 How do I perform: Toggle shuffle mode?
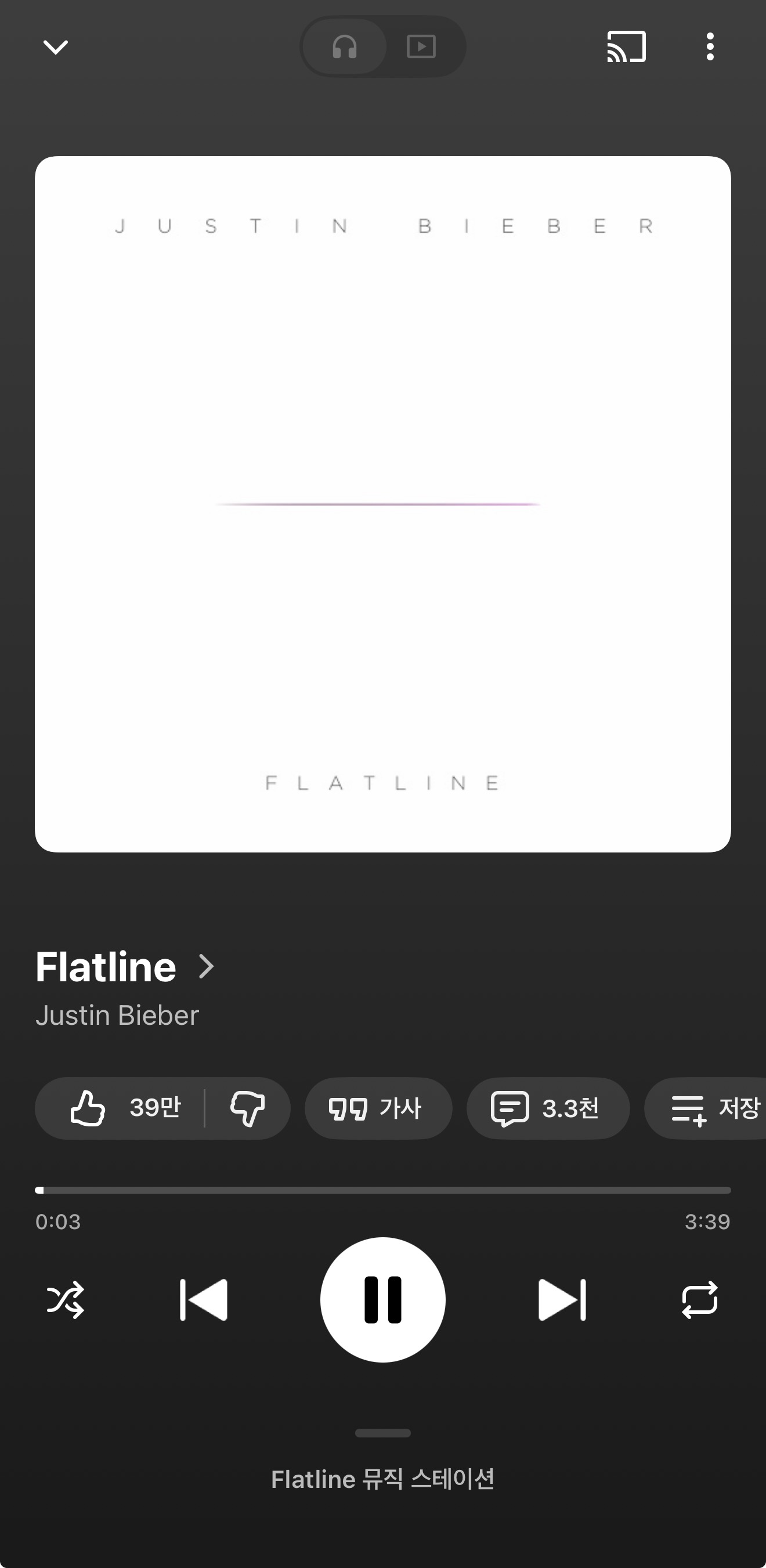click(65, 1299)
